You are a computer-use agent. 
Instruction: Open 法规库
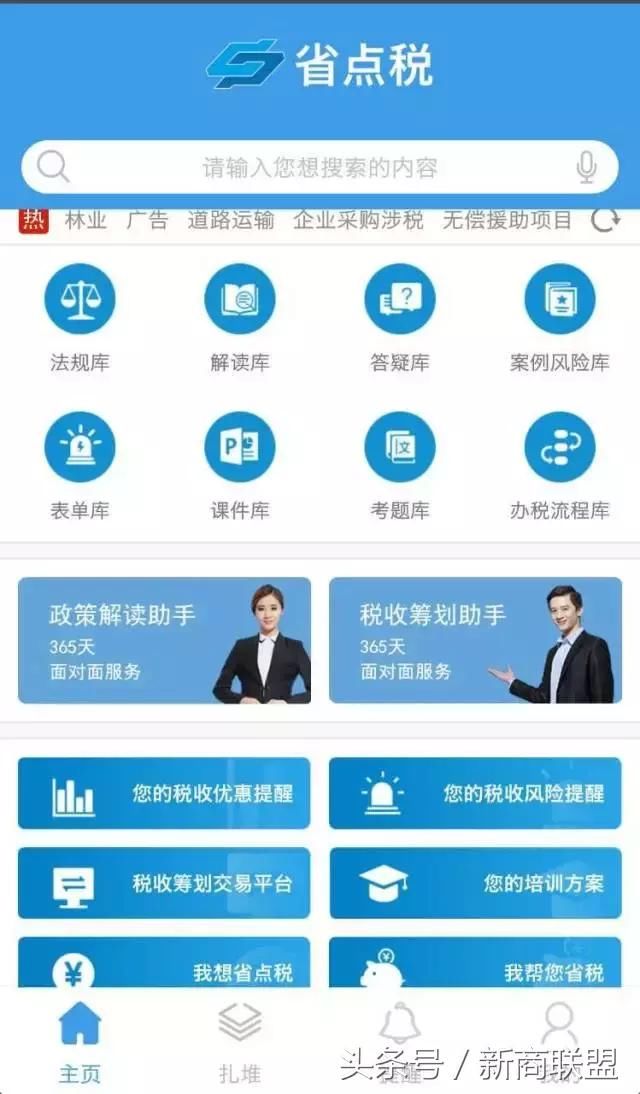pos(80,317)
